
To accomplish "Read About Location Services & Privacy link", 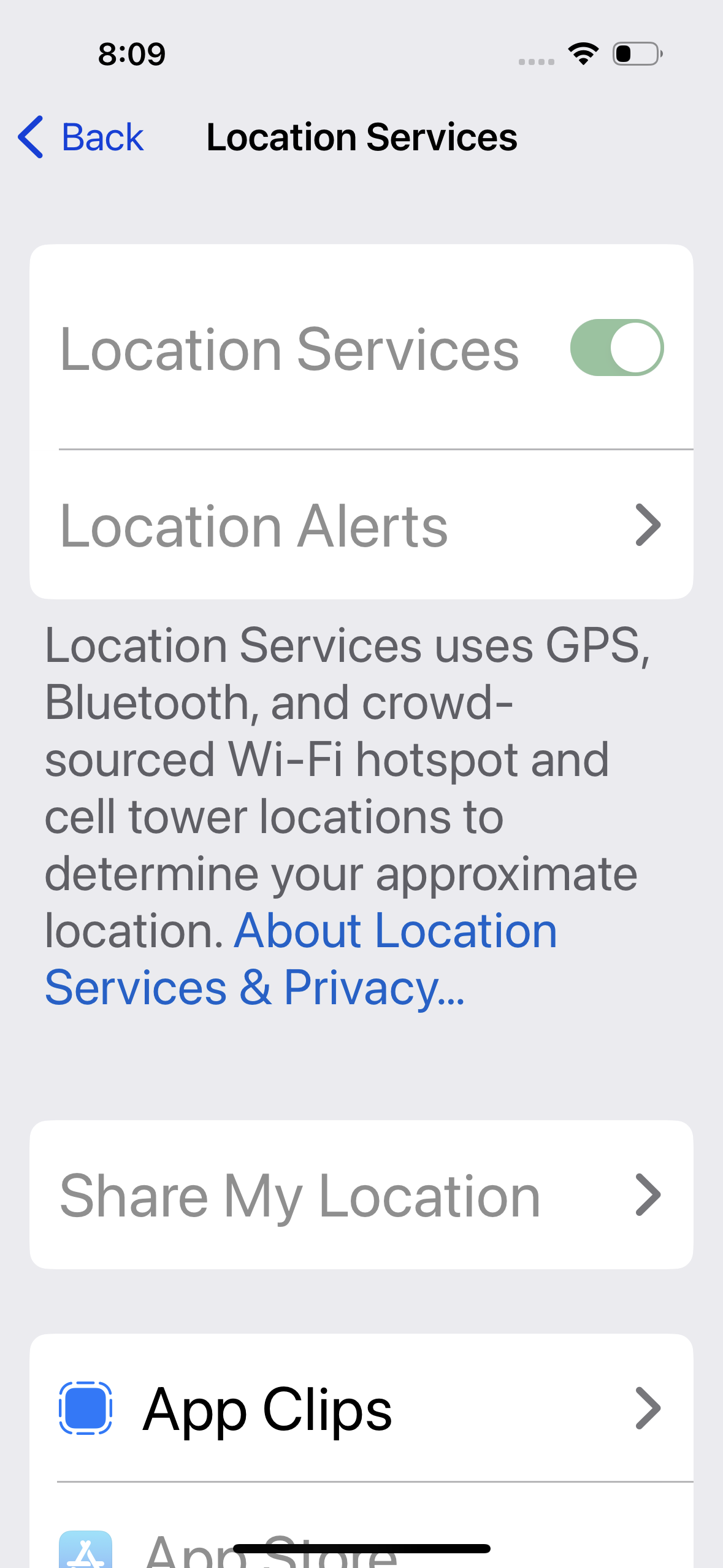I will 300,959.
